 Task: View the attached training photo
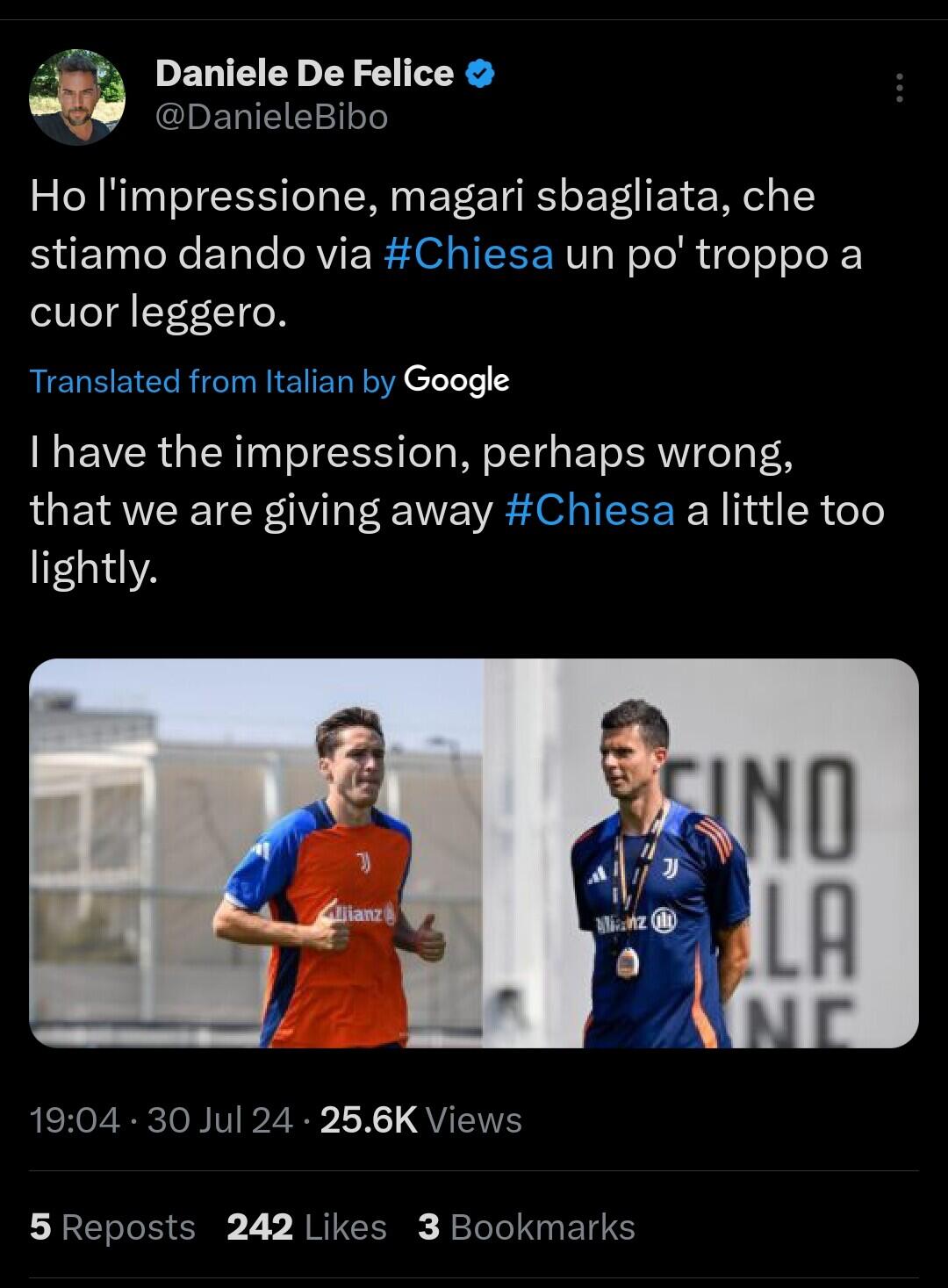pos(474,853)
